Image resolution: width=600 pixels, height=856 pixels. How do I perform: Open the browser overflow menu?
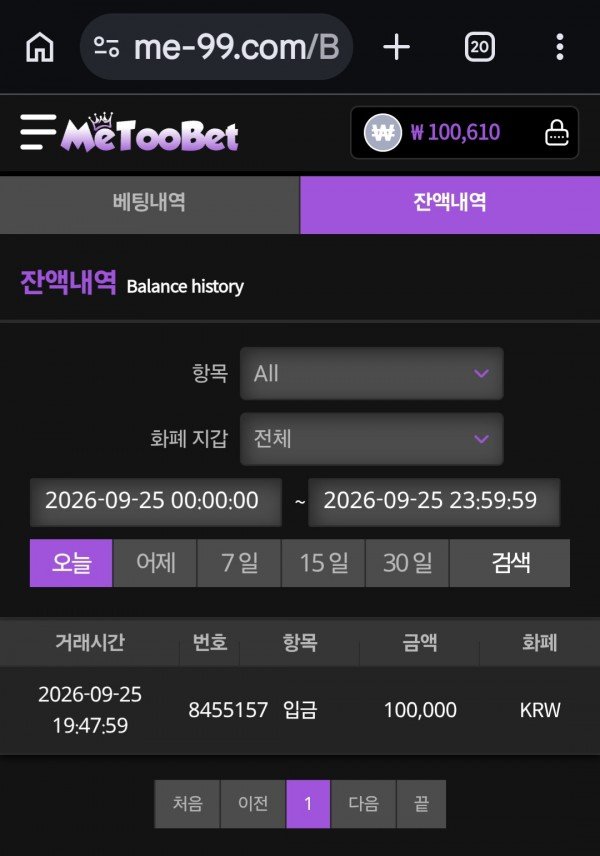pyautogui.click(x=560, y=47)
